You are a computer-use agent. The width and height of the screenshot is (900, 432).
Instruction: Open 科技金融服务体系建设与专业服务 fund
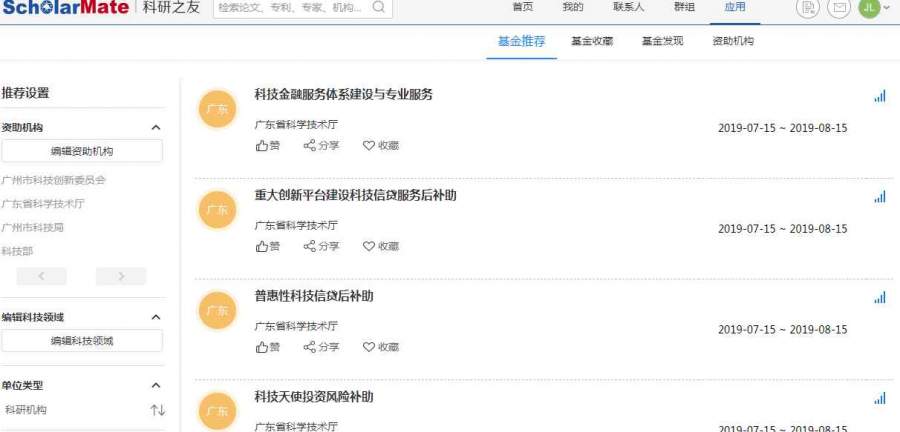coord(343,95)
